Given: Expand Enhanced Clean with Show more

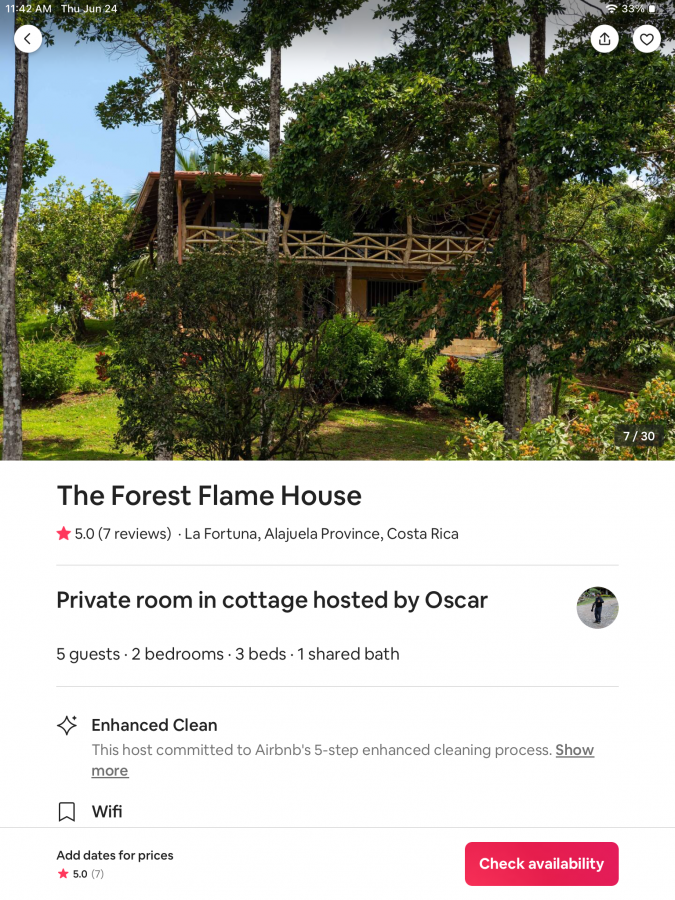Looking at the screenshot, I should (574, 750).
